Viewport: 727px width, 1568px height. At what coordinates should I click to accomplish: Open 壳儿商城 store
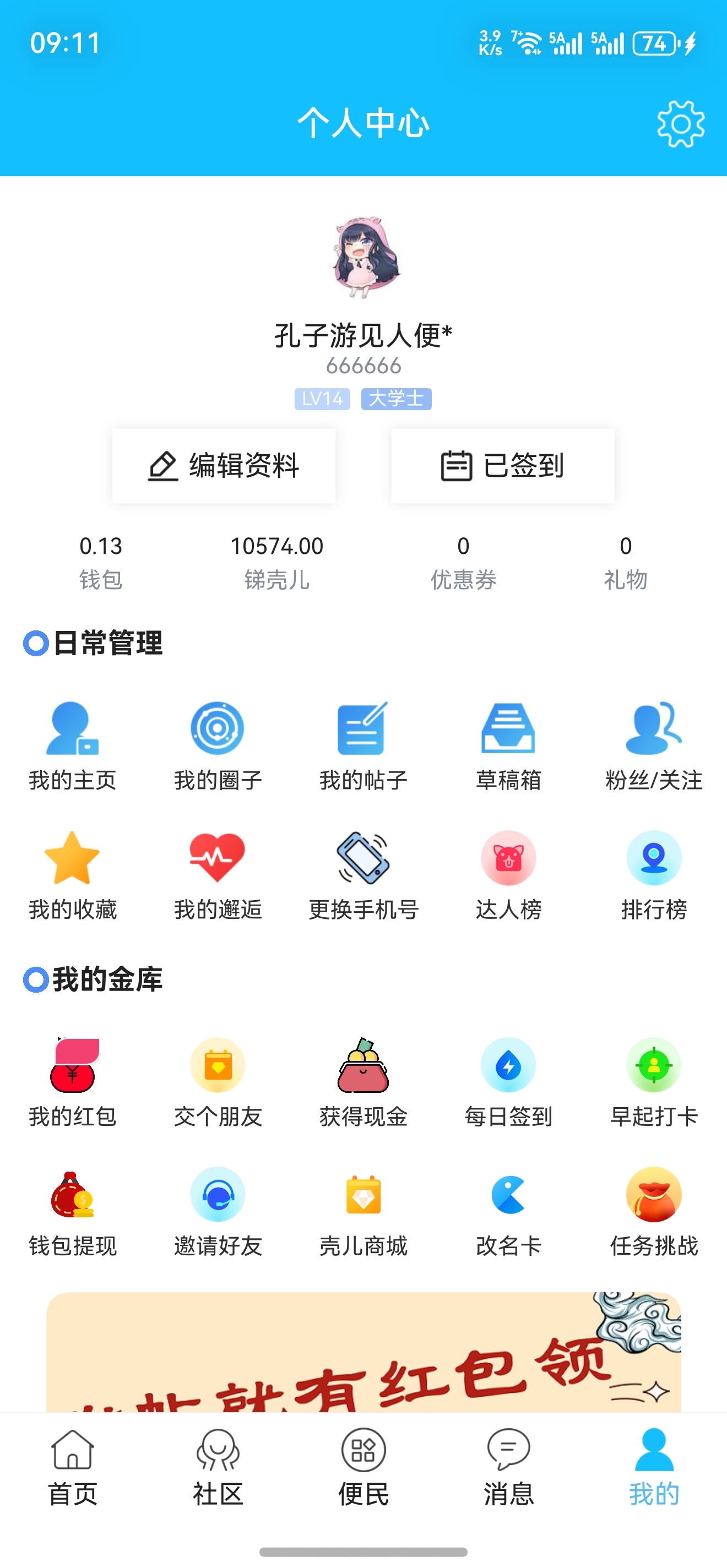click(363, 1211)
